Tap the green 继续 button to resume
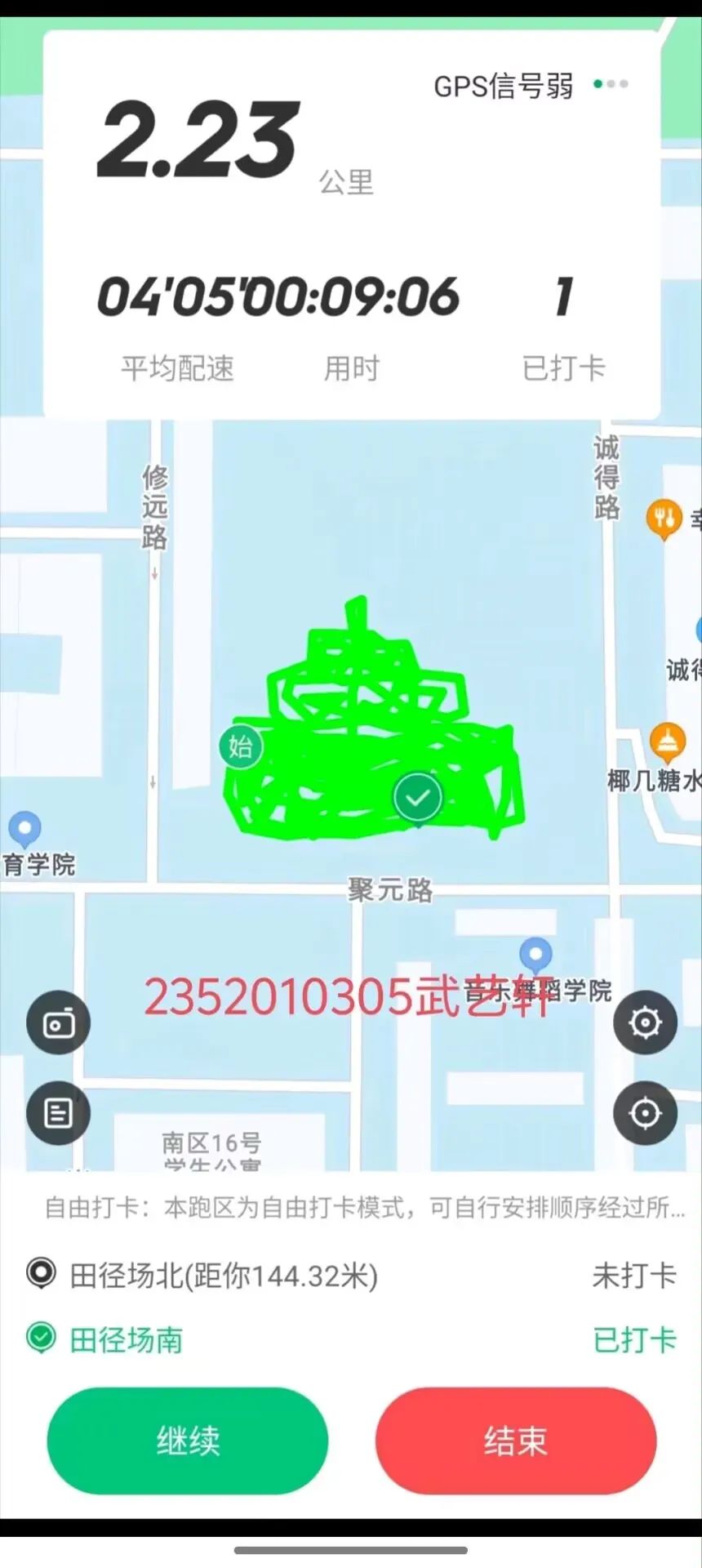 (x=188, y=1441)
